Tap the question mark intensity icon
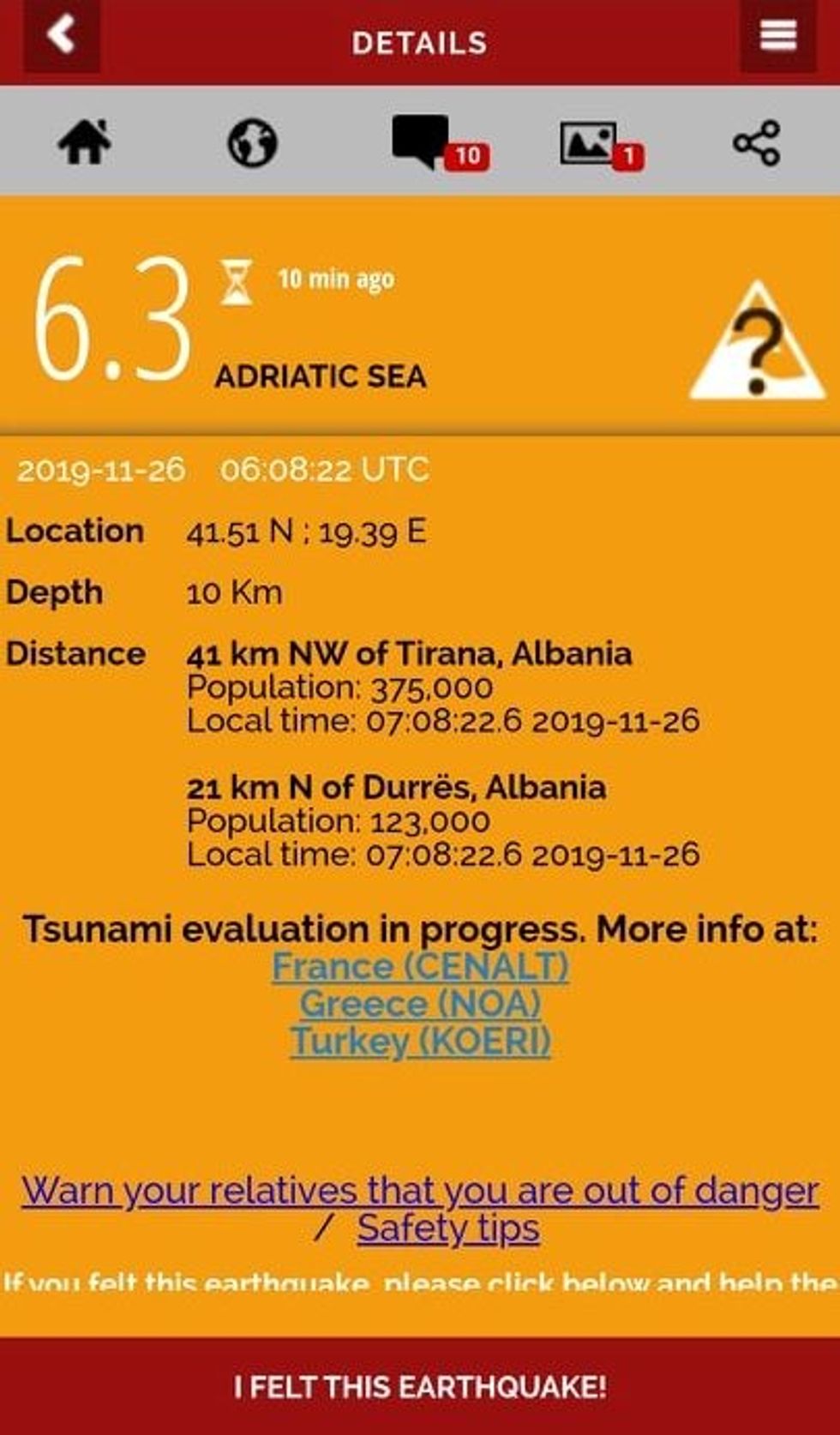The width and height of the screenshot is (840, 1435). coord(756,345)
